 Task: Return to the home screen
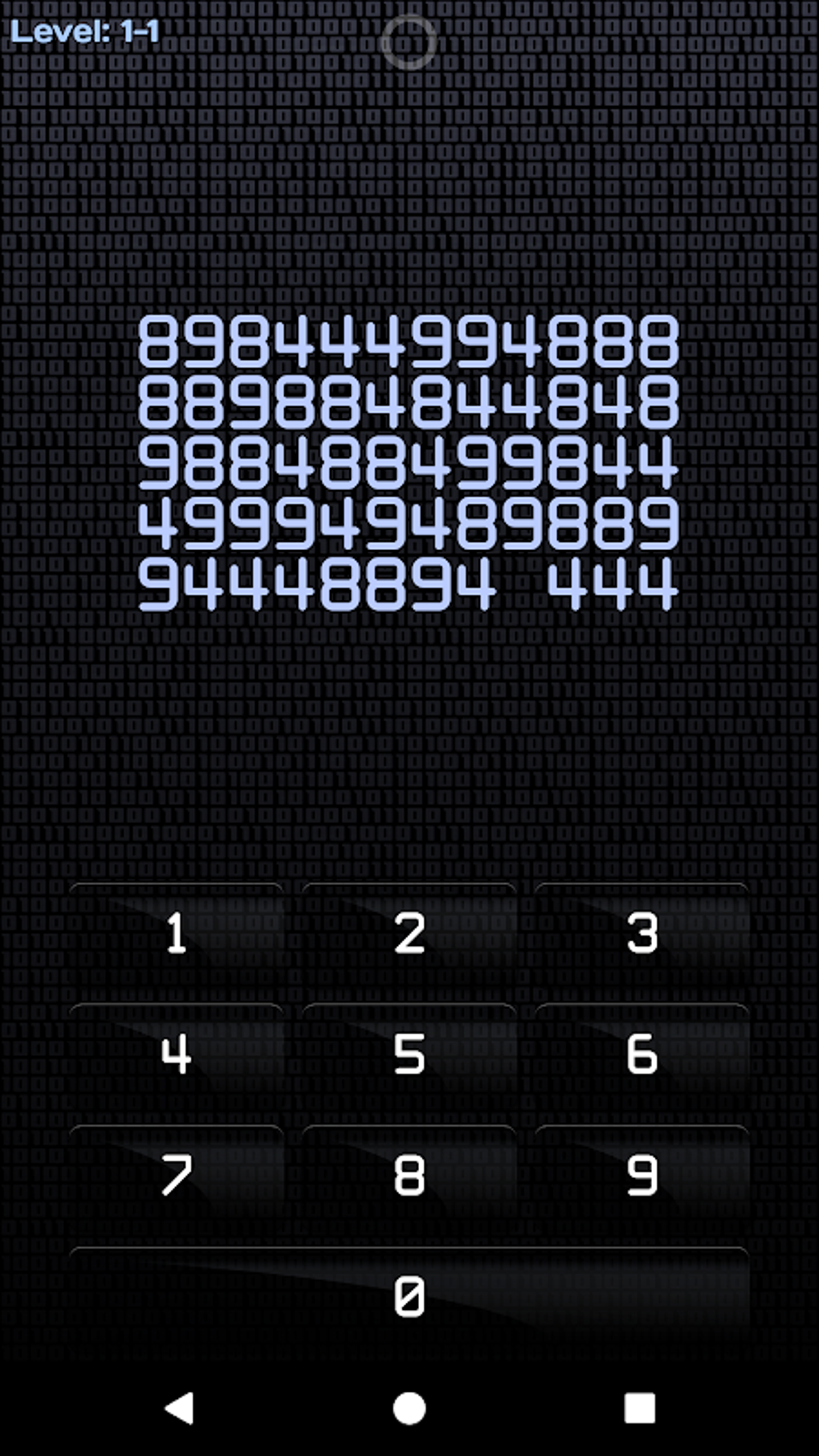coord(409,1408)
